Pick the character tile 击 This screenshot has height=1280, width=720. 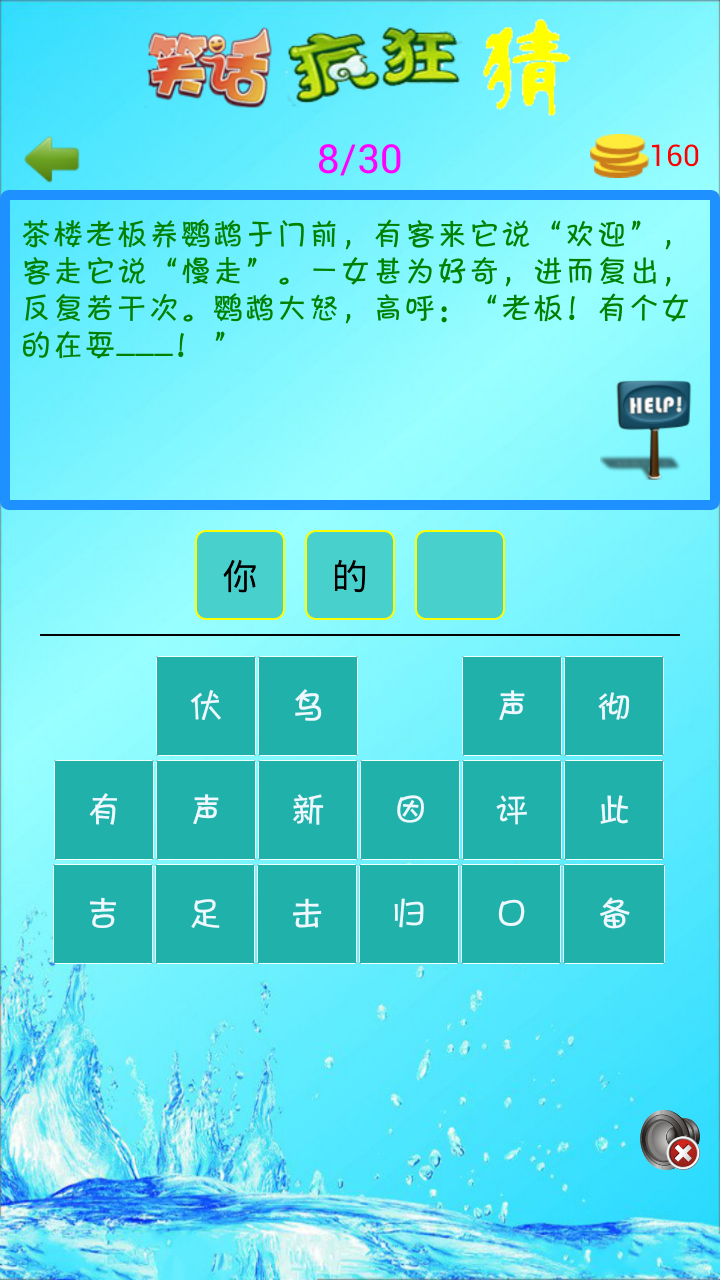[308, 914]
